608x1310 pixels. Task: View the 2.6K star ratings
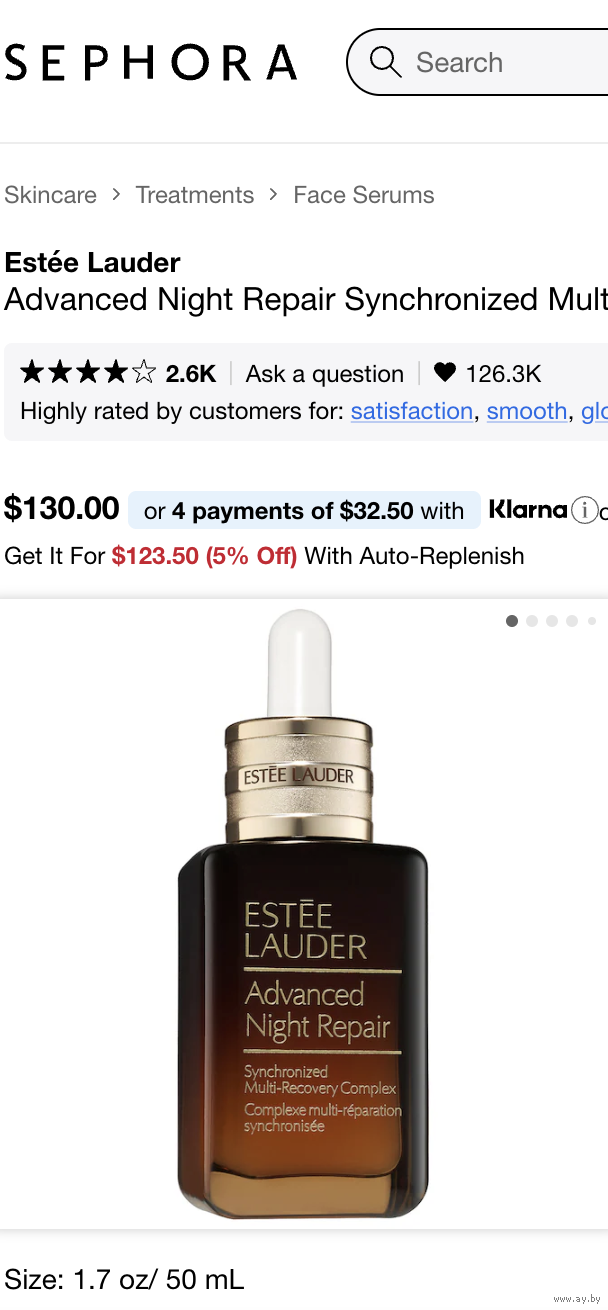[x=118, y=374]
